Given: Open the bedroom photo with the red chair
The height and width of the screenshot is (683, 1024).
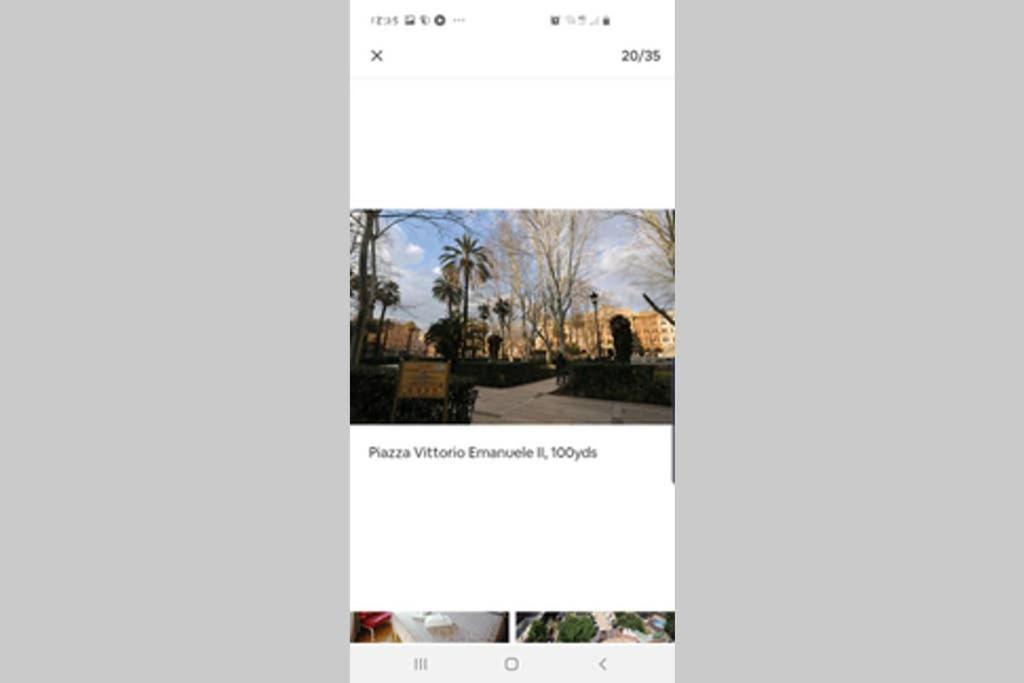Looking at the screenshot, I should click(x=429, y=627).
